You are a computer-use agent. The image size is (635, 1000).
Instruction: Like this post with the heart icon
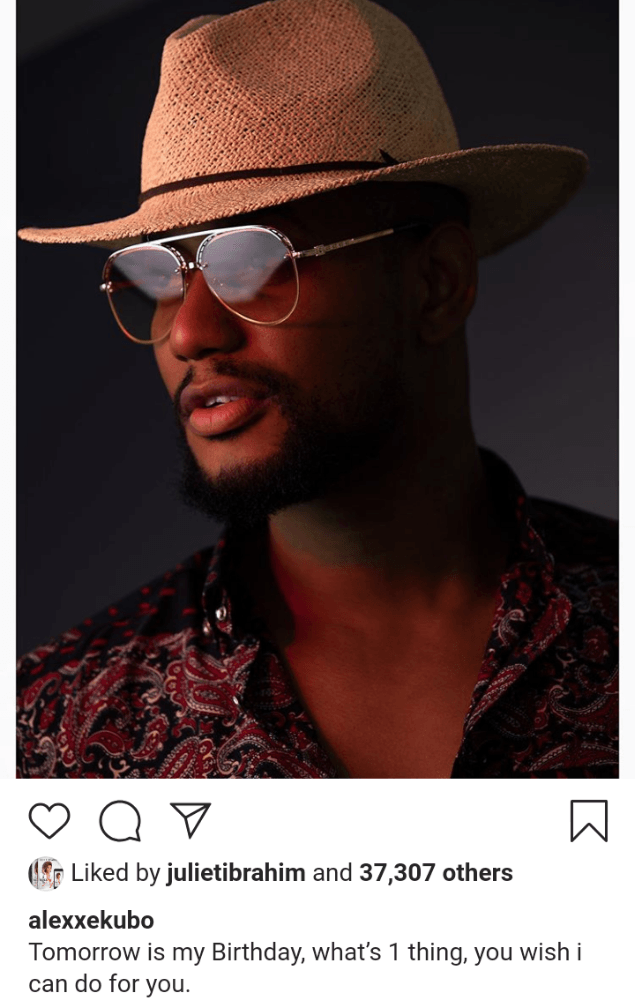point(49,821)
